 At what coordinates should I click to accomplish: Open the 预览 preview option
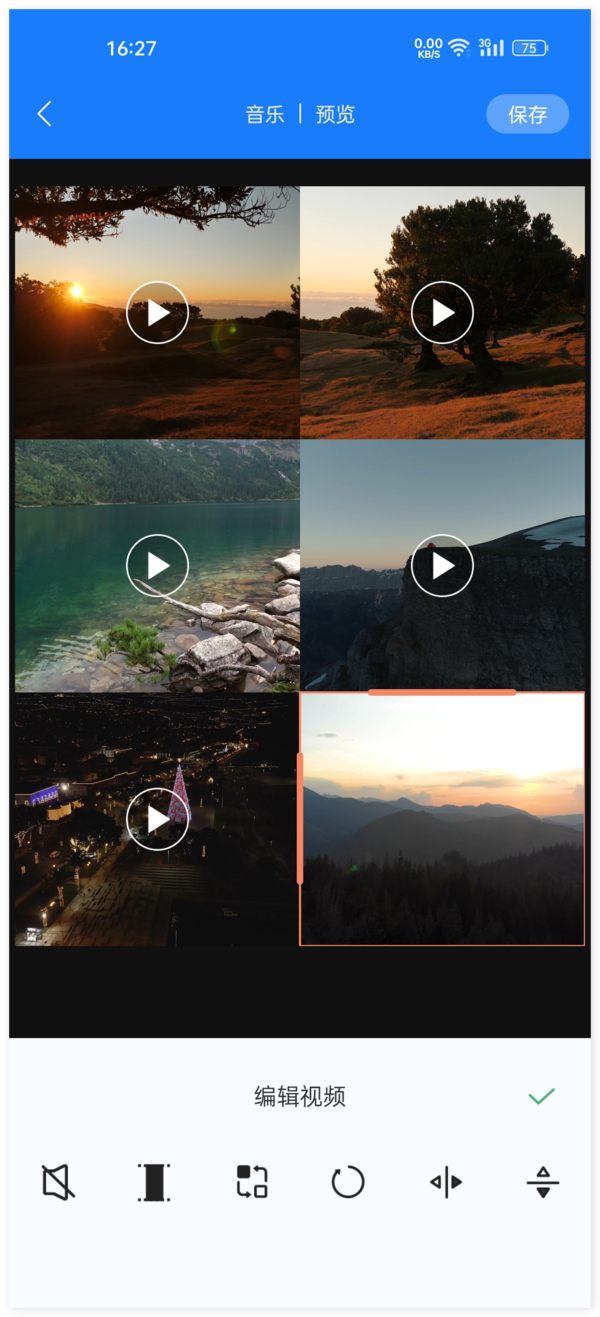335,114
